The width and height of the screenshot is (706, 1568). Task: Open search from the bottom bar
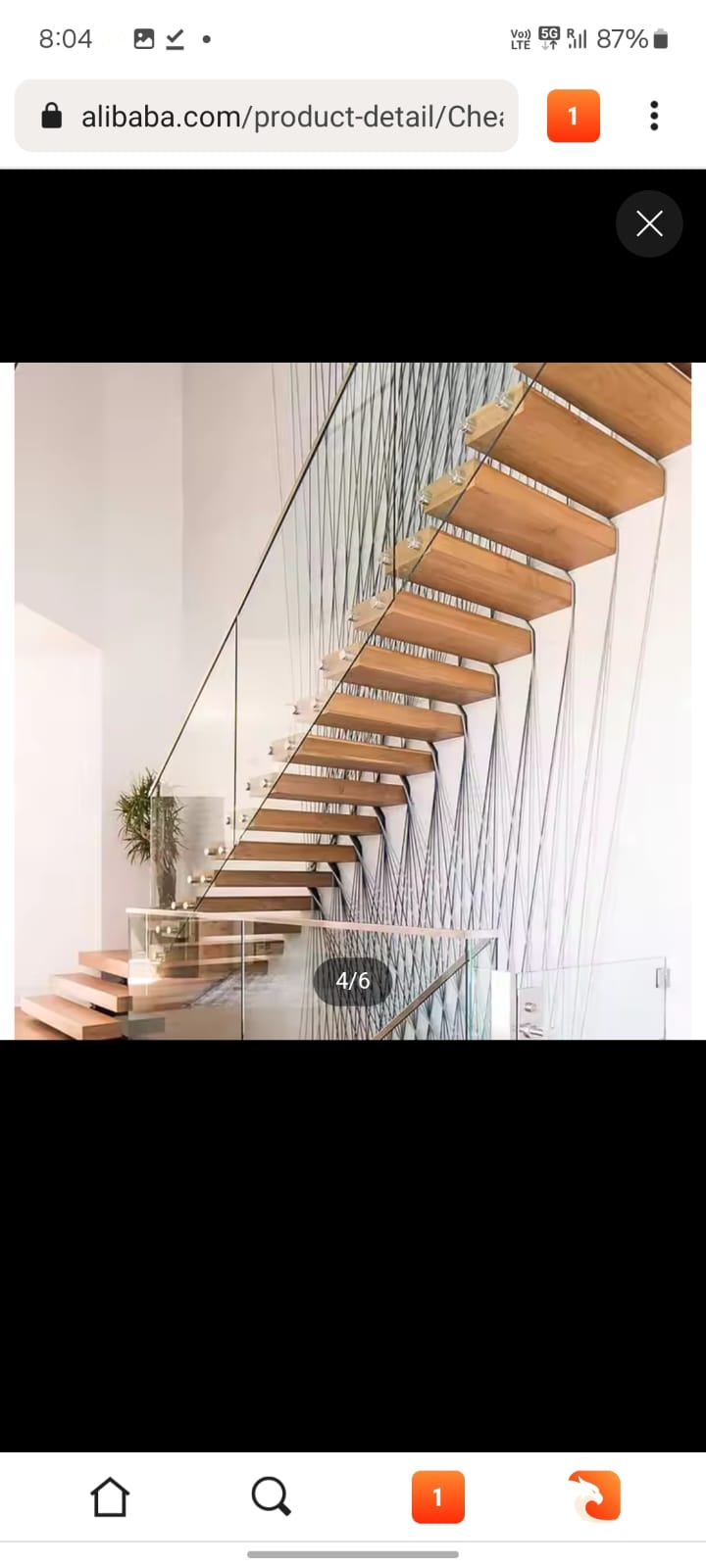click(271, 1497)
